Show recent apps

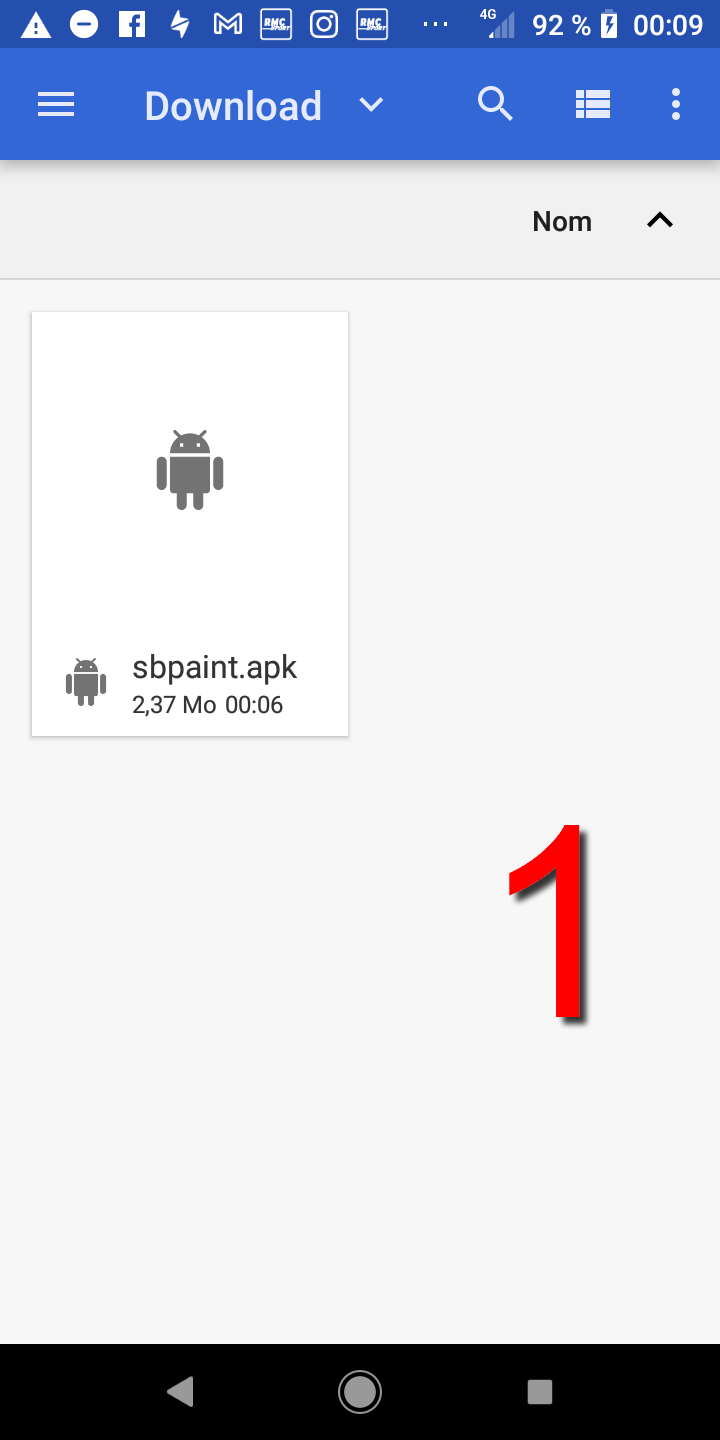(x=540, y=1391)
